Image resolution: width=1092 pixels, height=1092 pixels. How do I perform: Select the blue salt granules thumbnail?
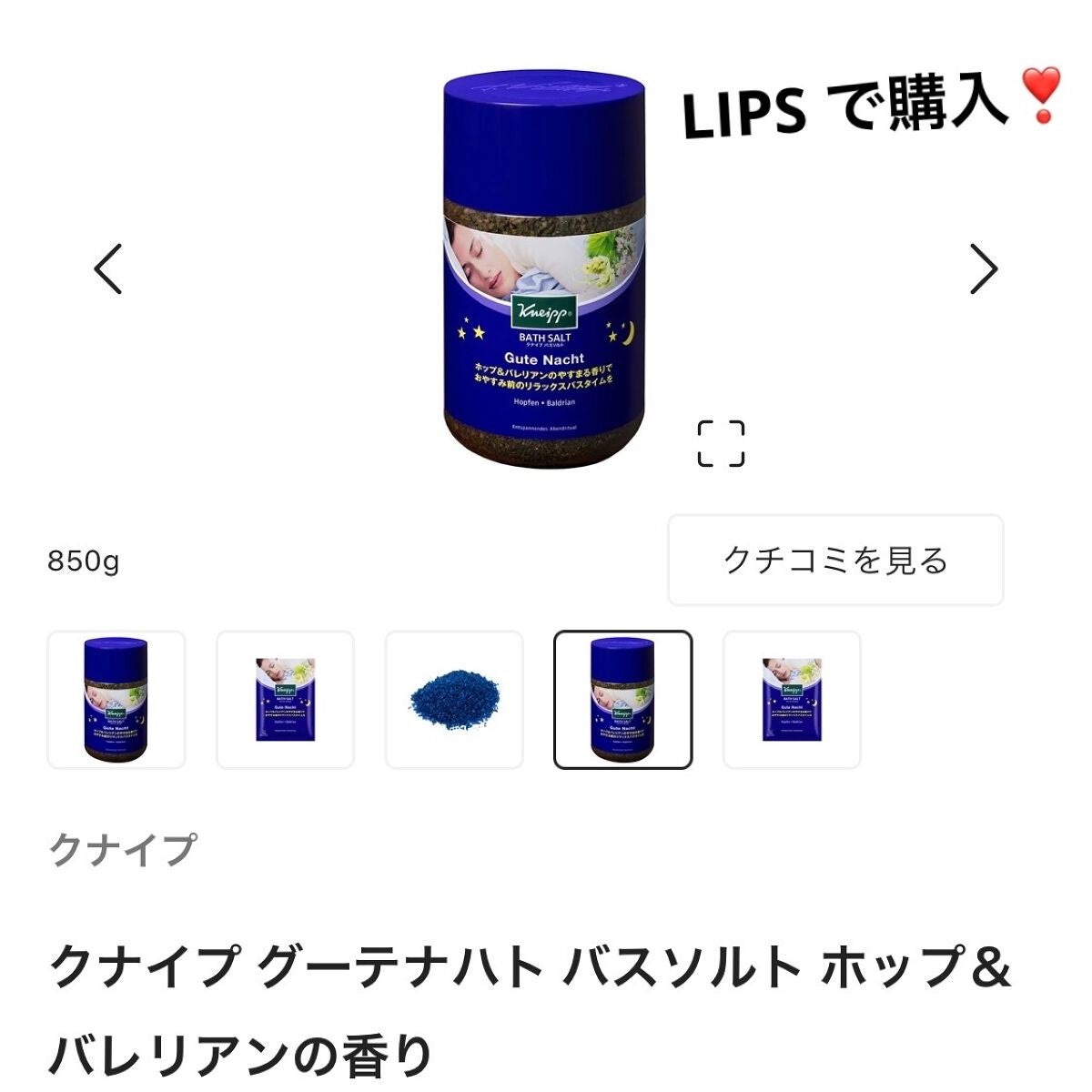[x=454, y=700]
